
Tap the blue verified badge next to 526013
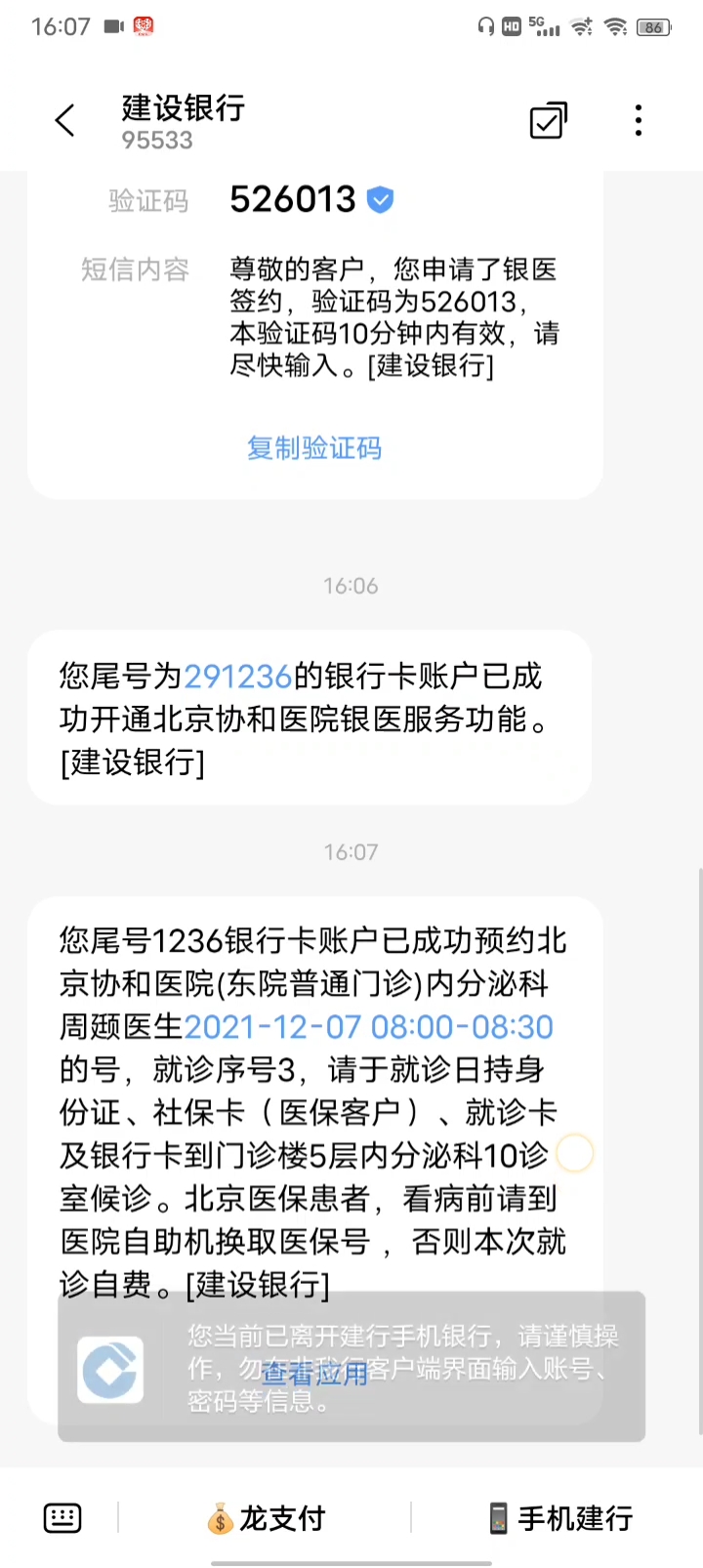pyautogui.click(x=380, y=199)
